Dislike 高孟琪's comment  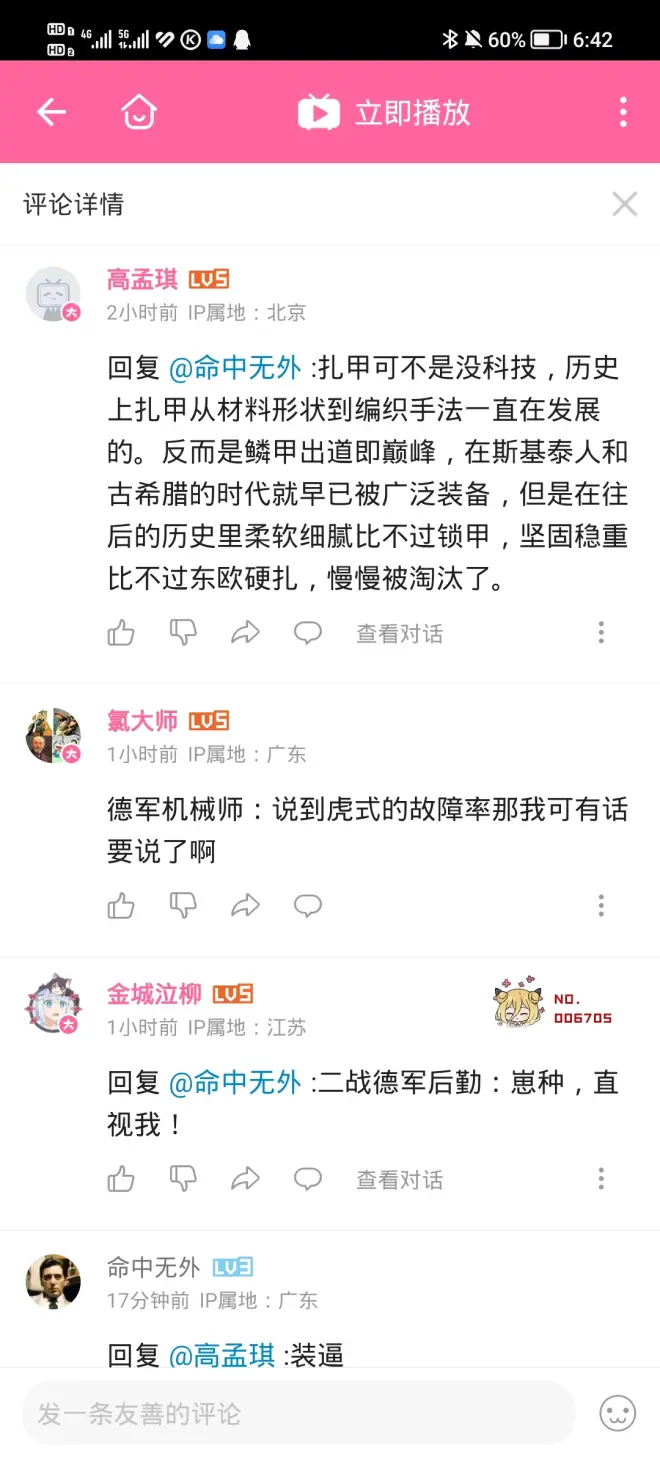coord(183,633)
